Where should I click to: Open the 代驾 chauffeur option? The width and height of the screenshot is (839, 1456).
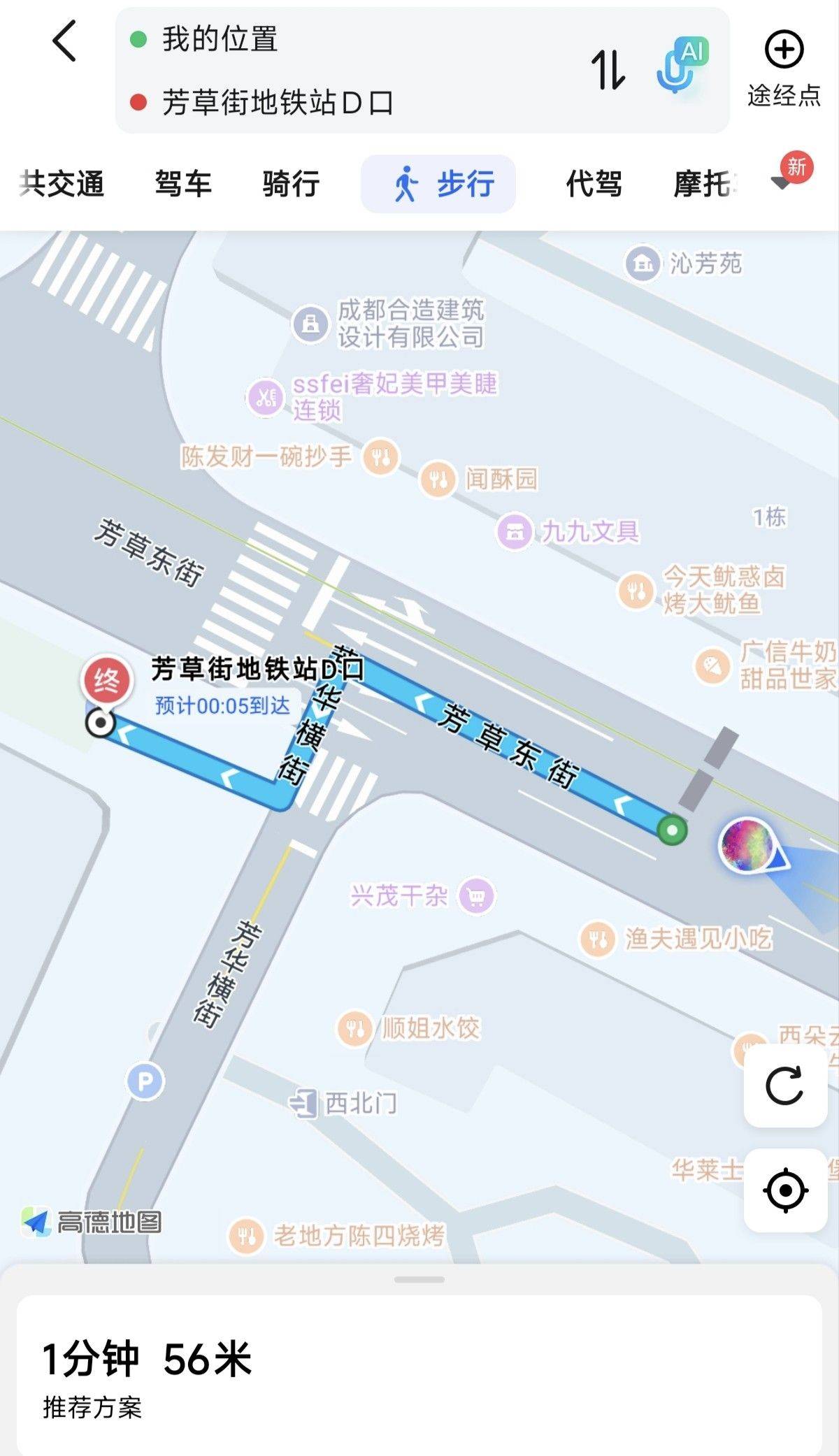(593, 183)
